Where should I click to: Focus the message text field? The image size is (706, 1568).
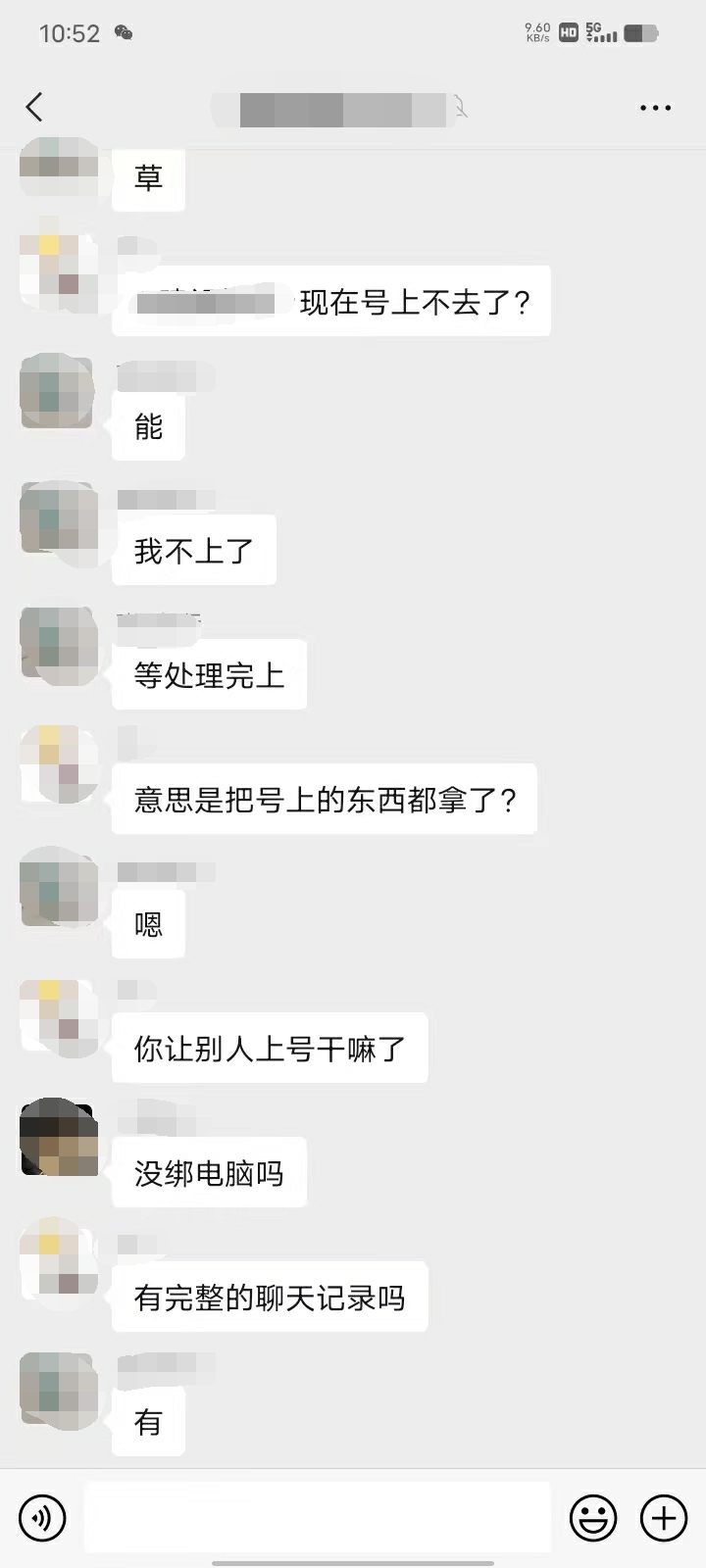pos(318,1518)
